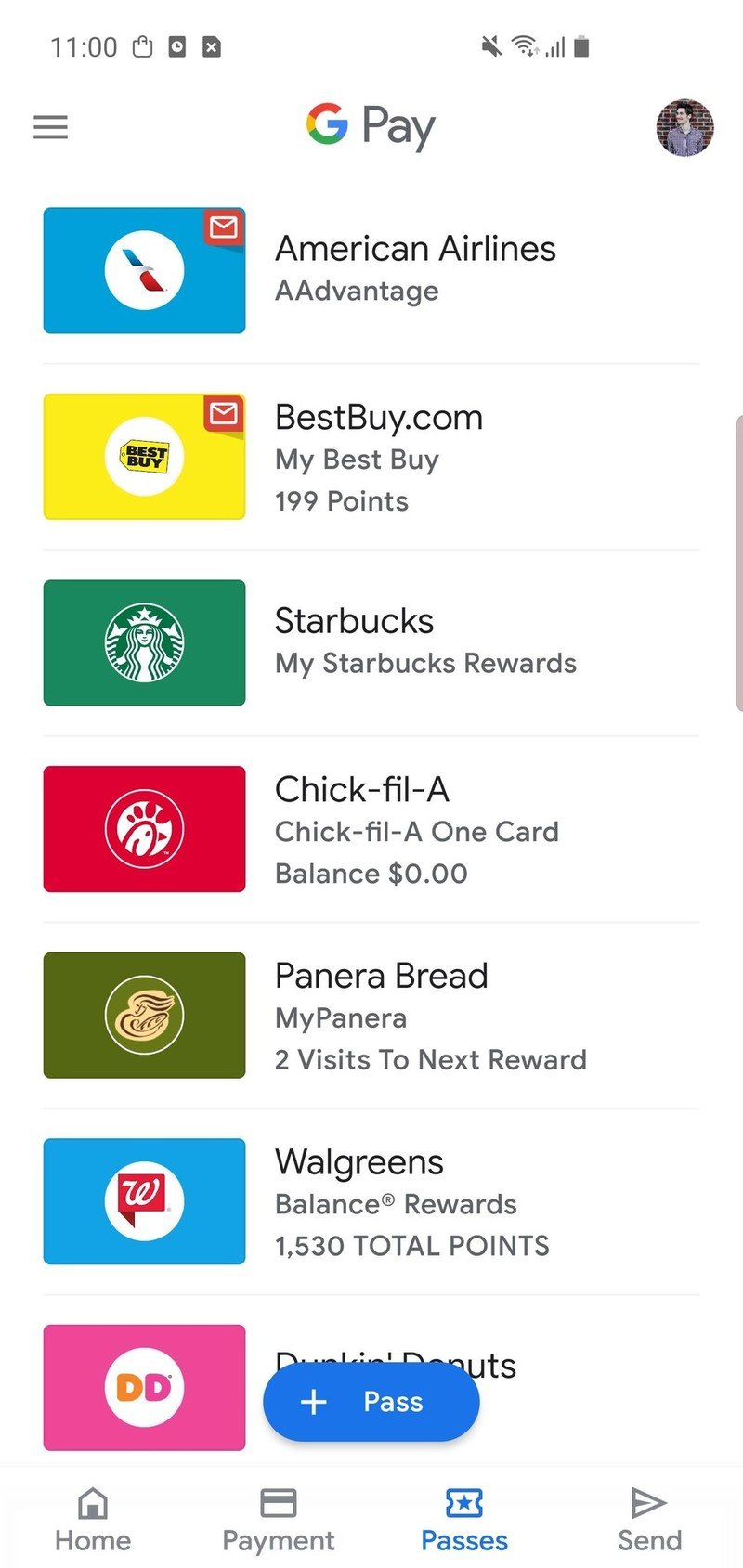Select the Chick-fil-A One Card
This screenshot has height=1568, width=743.
371,829
